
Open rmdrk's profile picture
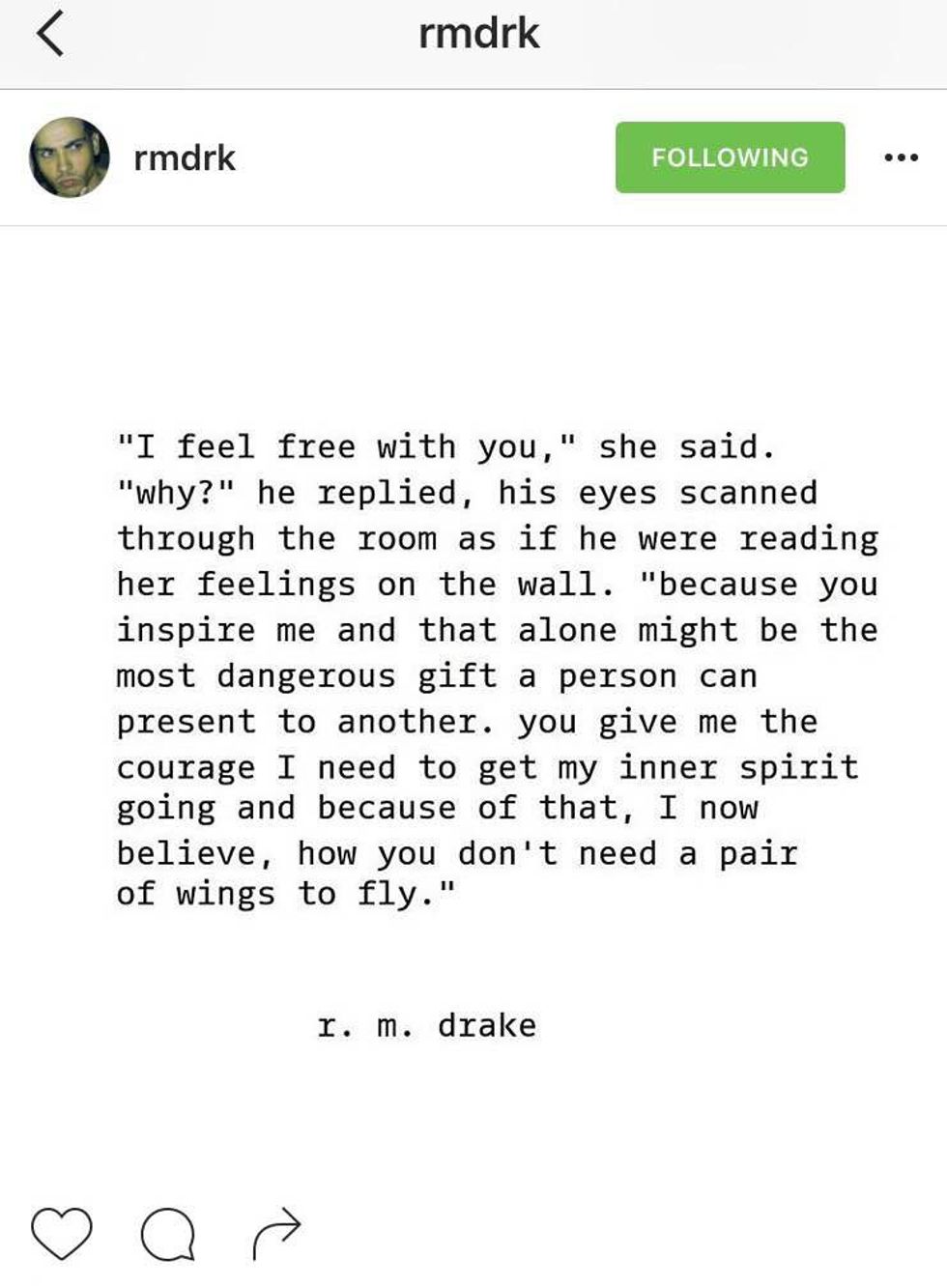(x=69, y=157)
